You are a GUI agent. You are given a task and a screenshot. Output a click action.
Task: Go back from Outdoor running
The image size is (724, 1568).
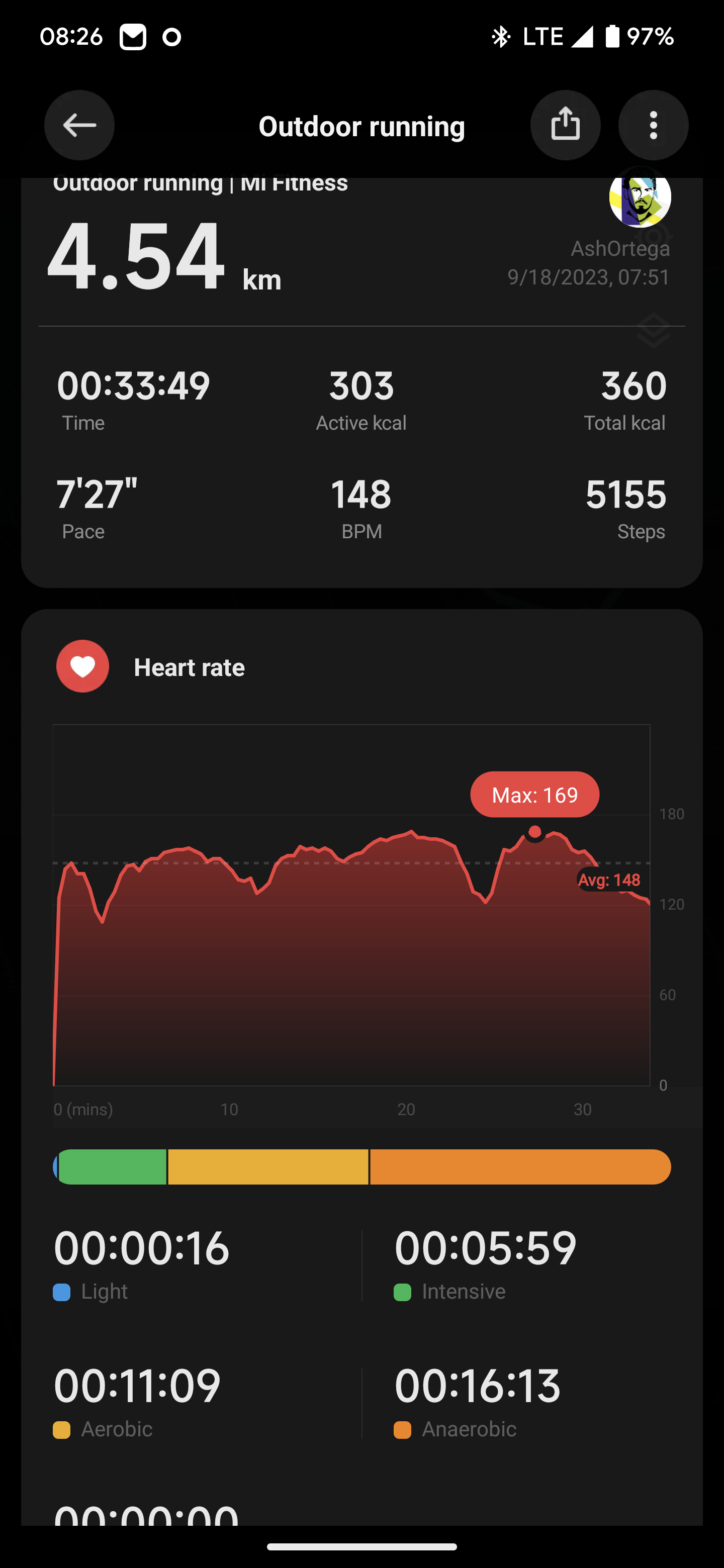pyautogui.click(x=79, y=126)
